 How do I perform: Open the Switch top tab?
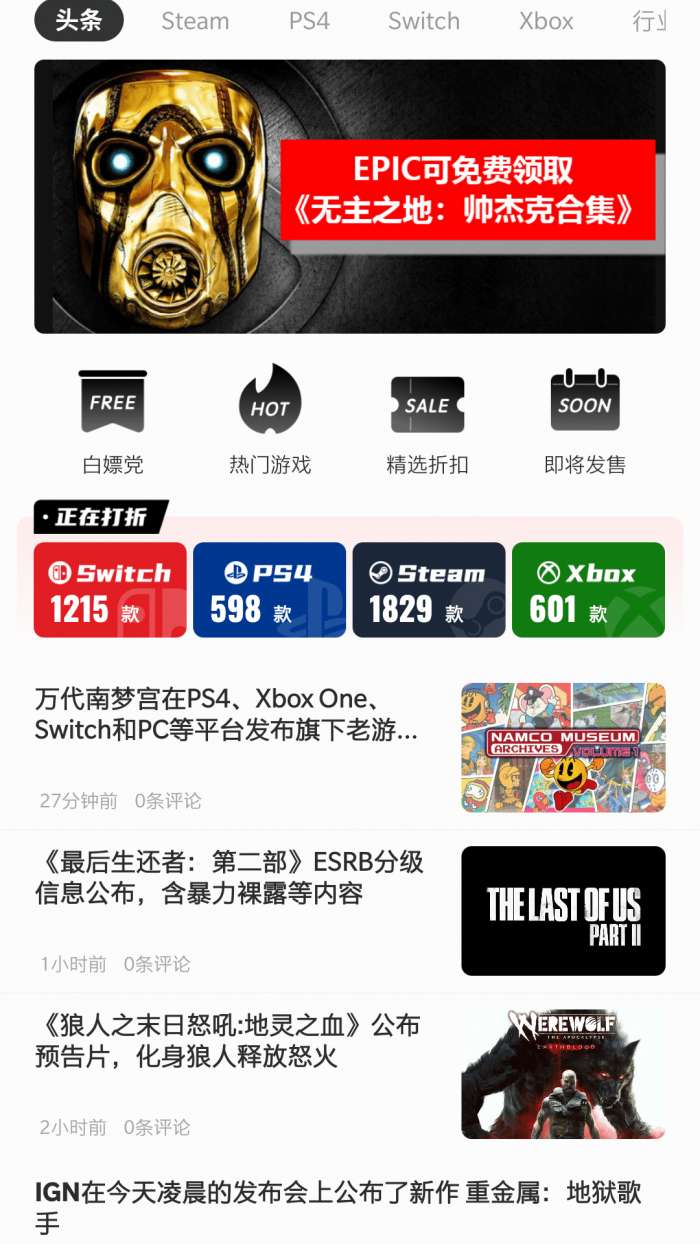tap(424, 21)
